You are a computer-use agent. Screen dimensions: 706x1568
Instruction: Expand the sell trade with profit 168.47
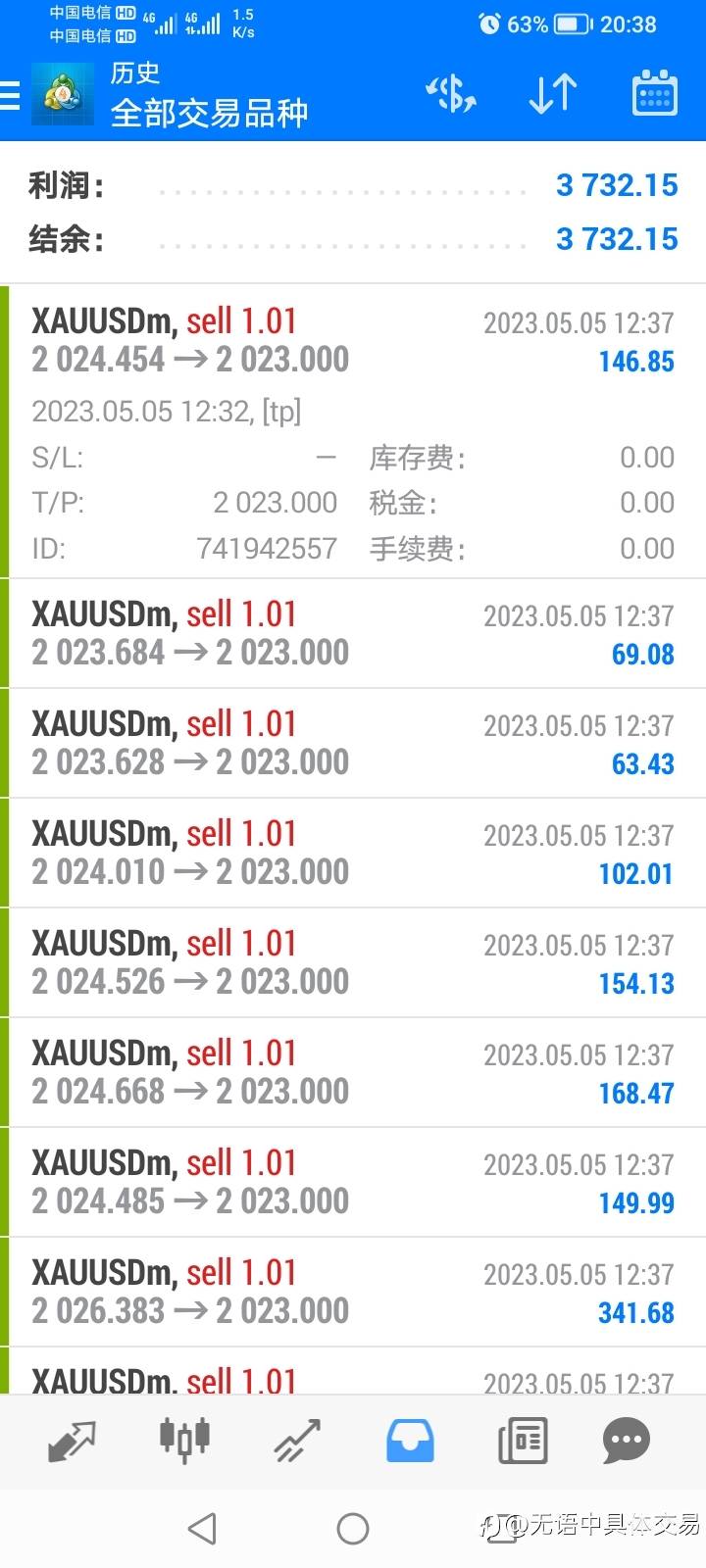(353, 1072)
